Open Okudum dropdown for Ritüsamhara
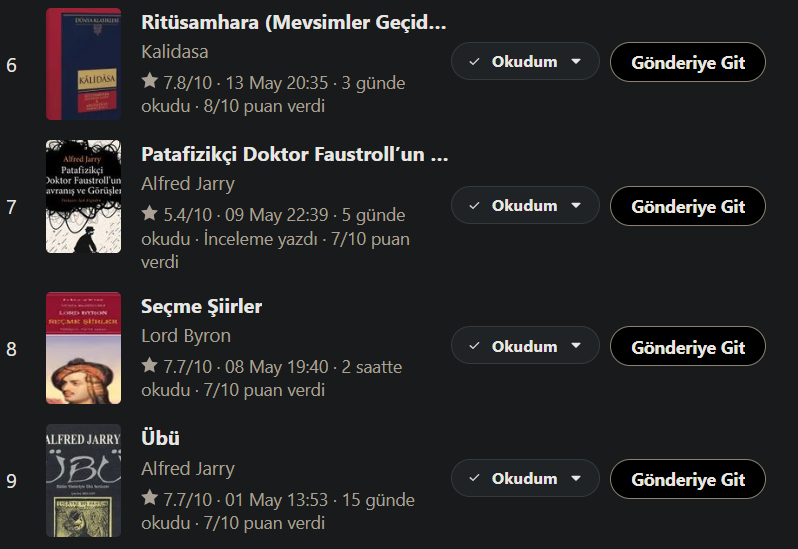The height and width of the screenshot is (549, 798). tap(524, 62)
